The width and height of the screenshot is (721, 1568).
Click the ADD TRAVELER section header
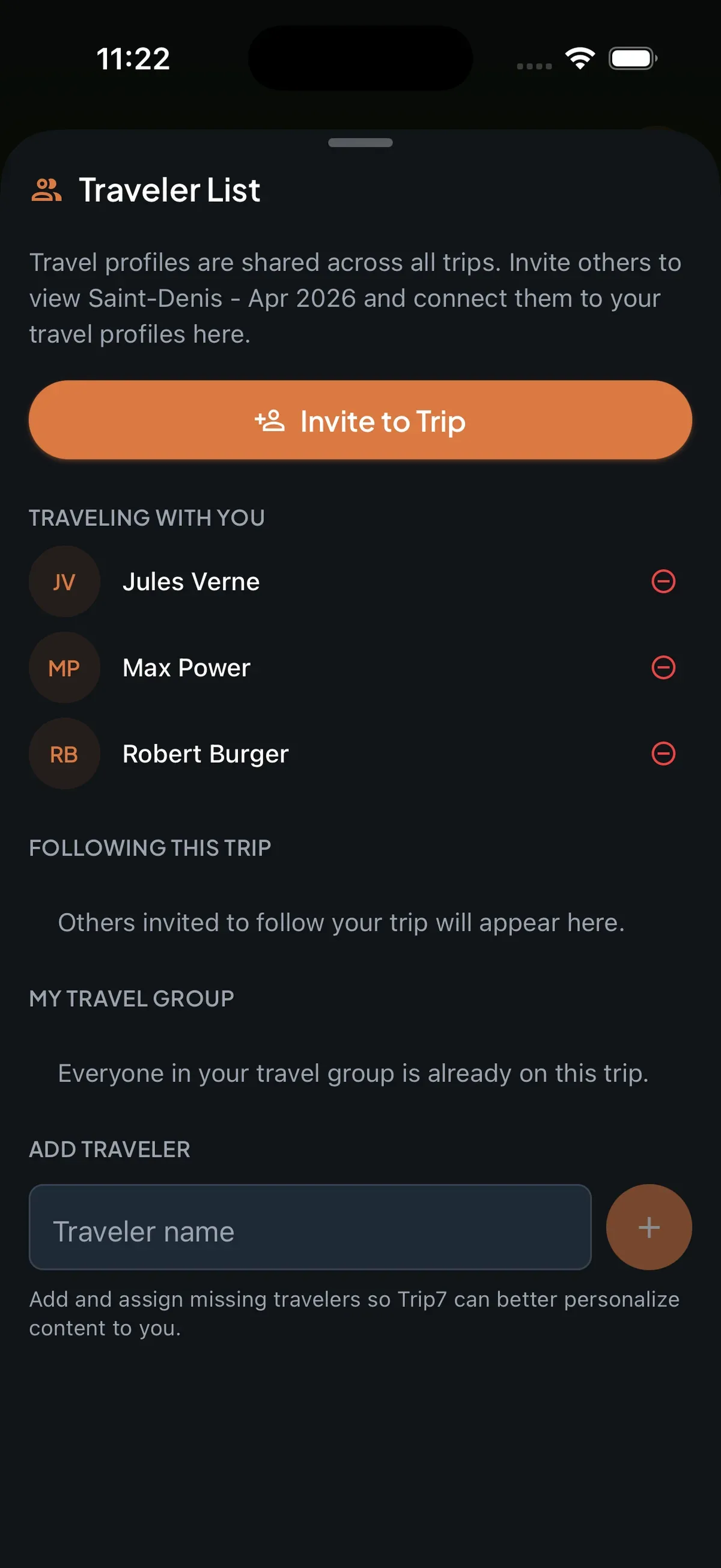pyautogui.click(x=109, y=1149)
